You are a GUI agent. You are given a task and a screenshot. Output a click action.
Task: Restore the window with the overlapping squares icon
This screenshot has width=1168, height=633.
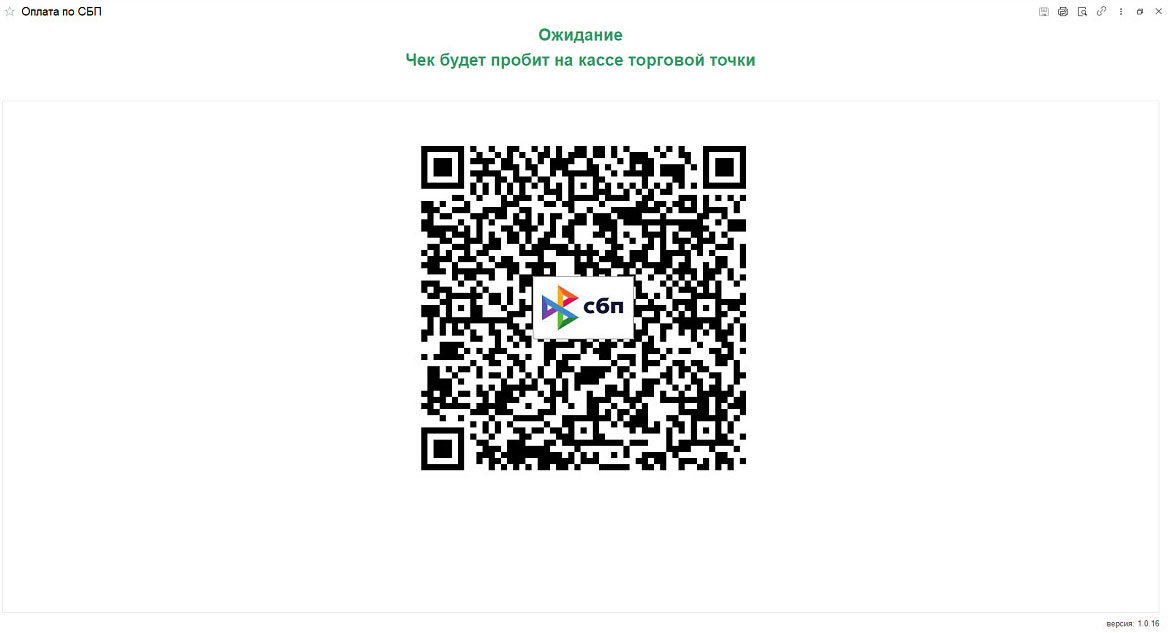(x=1140, y=12)
